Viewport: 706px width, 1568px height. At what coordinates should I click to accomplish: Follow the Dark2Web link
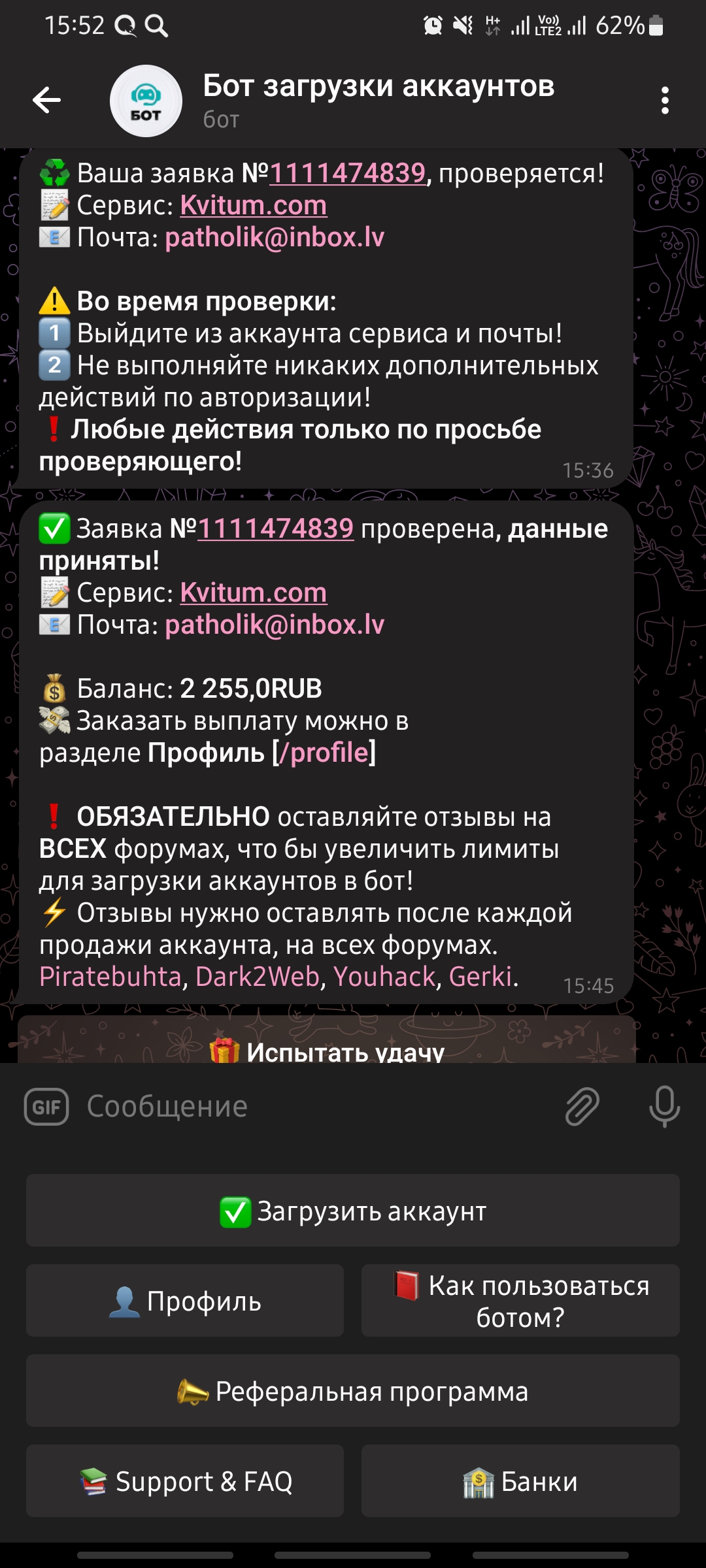pyautogui.click(x=257, y=977)
